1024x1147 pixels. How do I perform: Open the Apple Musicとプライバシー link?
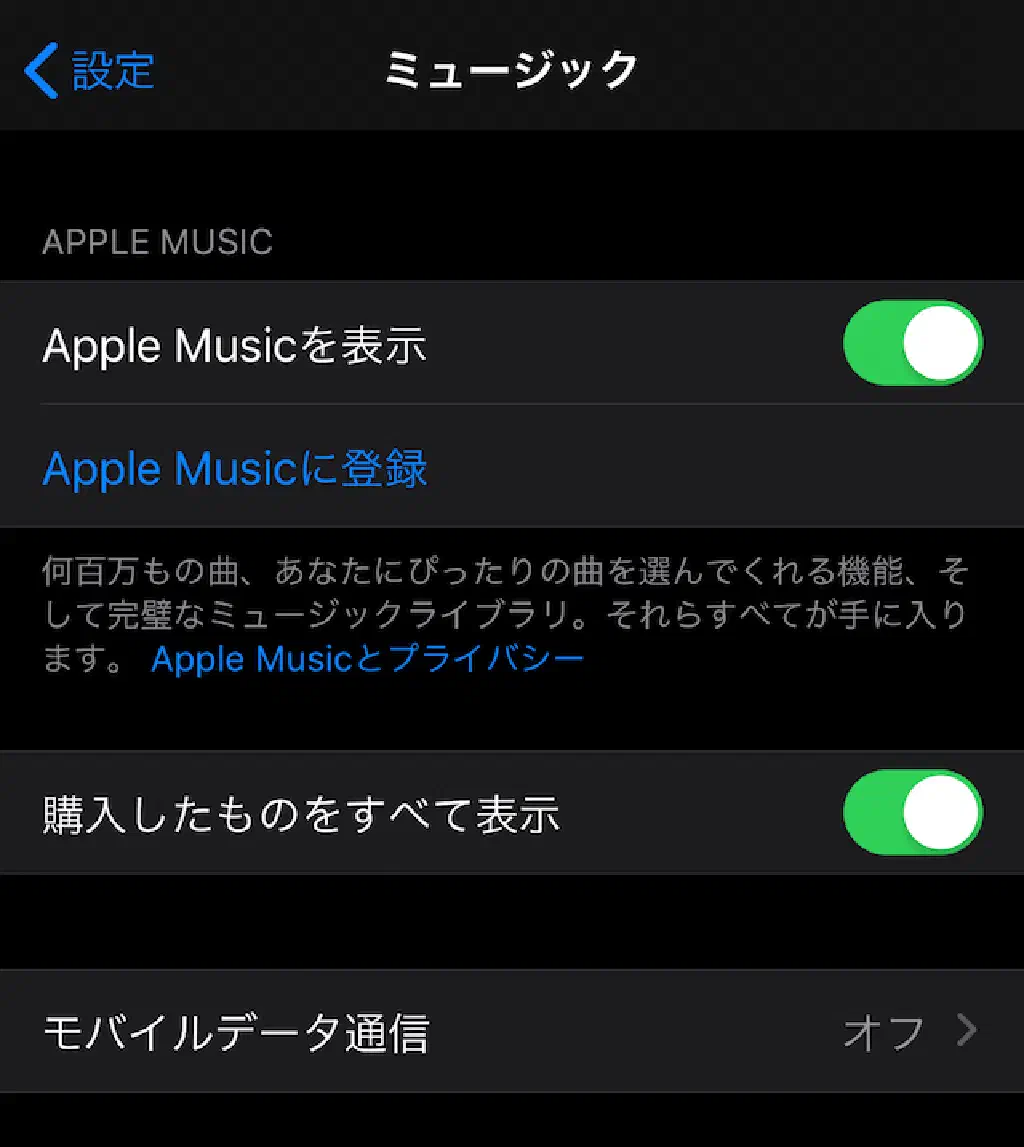367,659
